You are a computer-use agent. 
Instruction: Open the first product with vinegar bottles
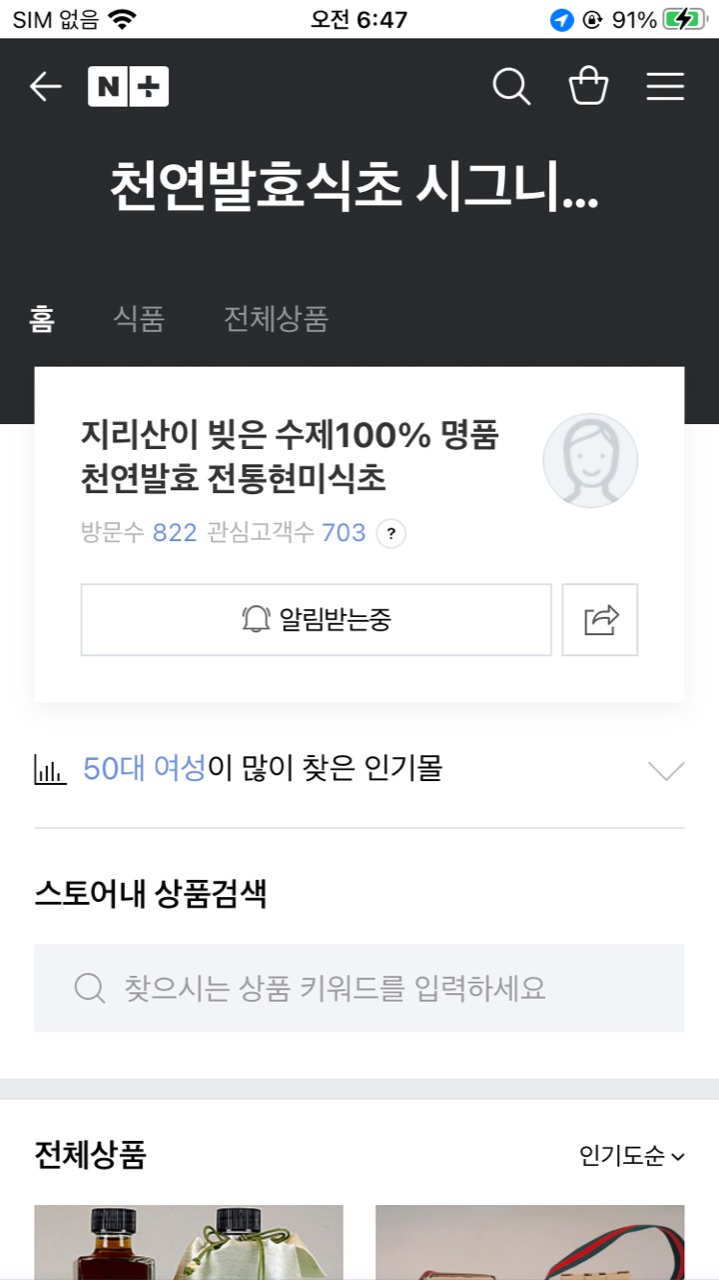(x=189, y=1242)
